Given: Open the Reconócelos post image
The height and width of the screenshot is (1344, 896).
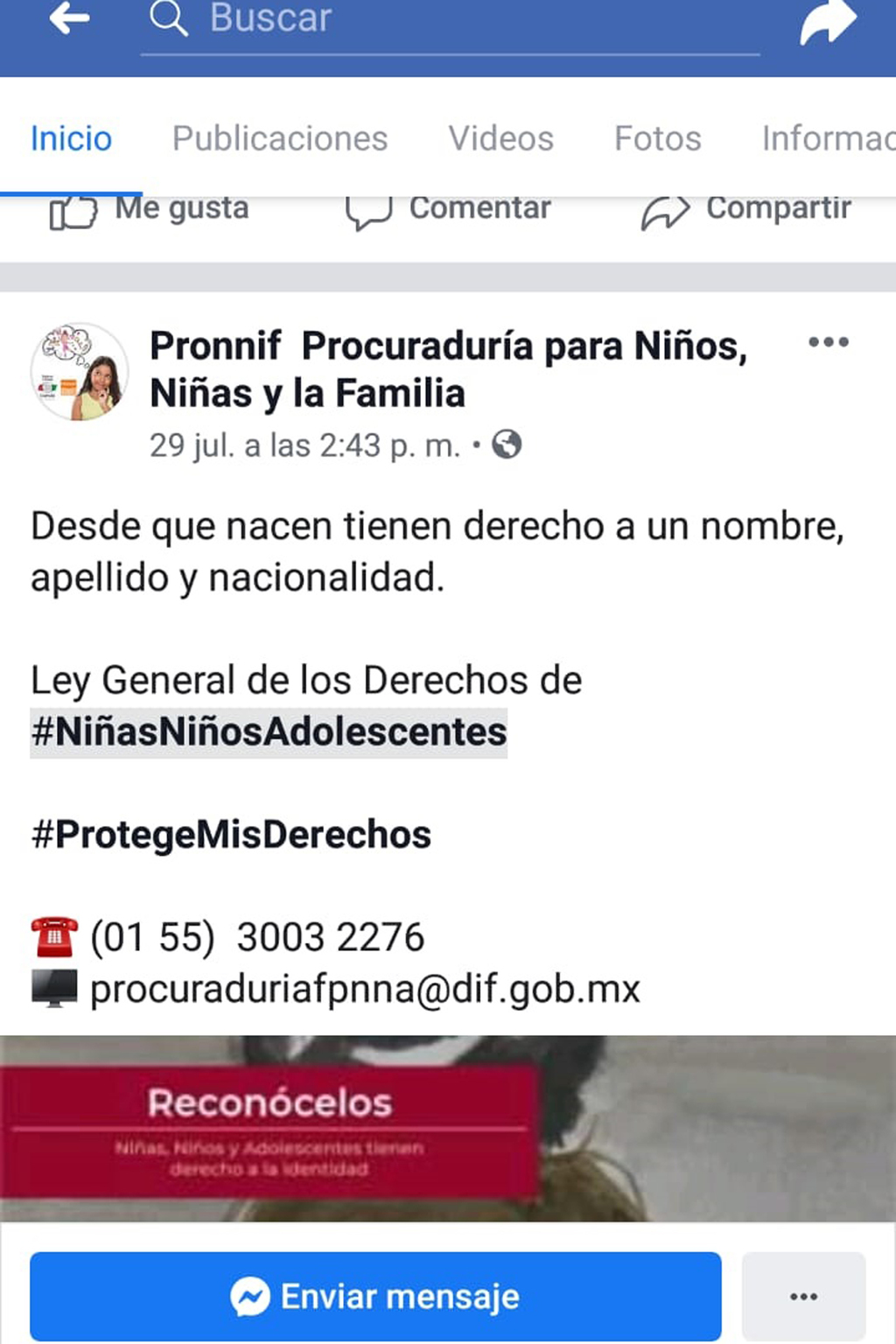Looking at the screenshot, I should coord(448,1127).
